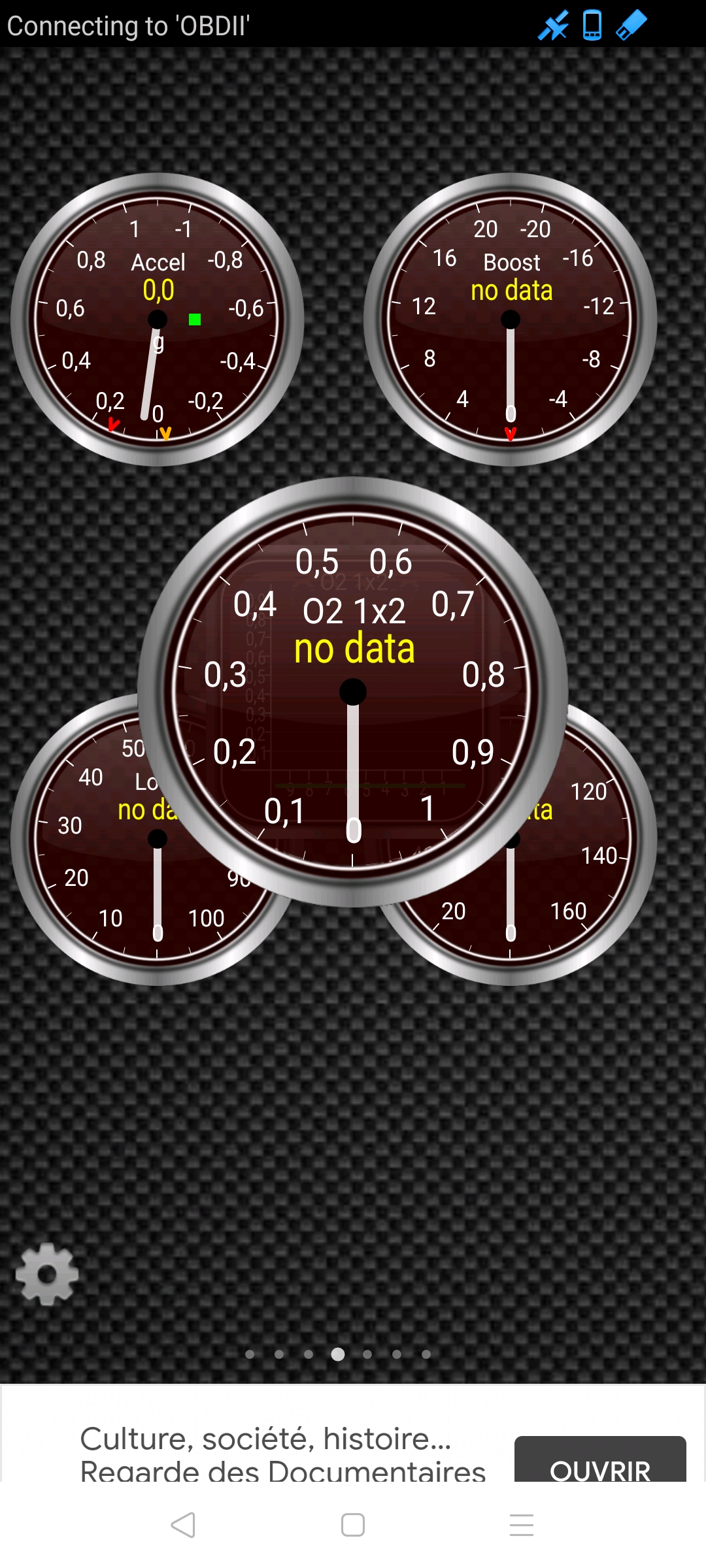Tap the Accel gauge

pos(158,319)
